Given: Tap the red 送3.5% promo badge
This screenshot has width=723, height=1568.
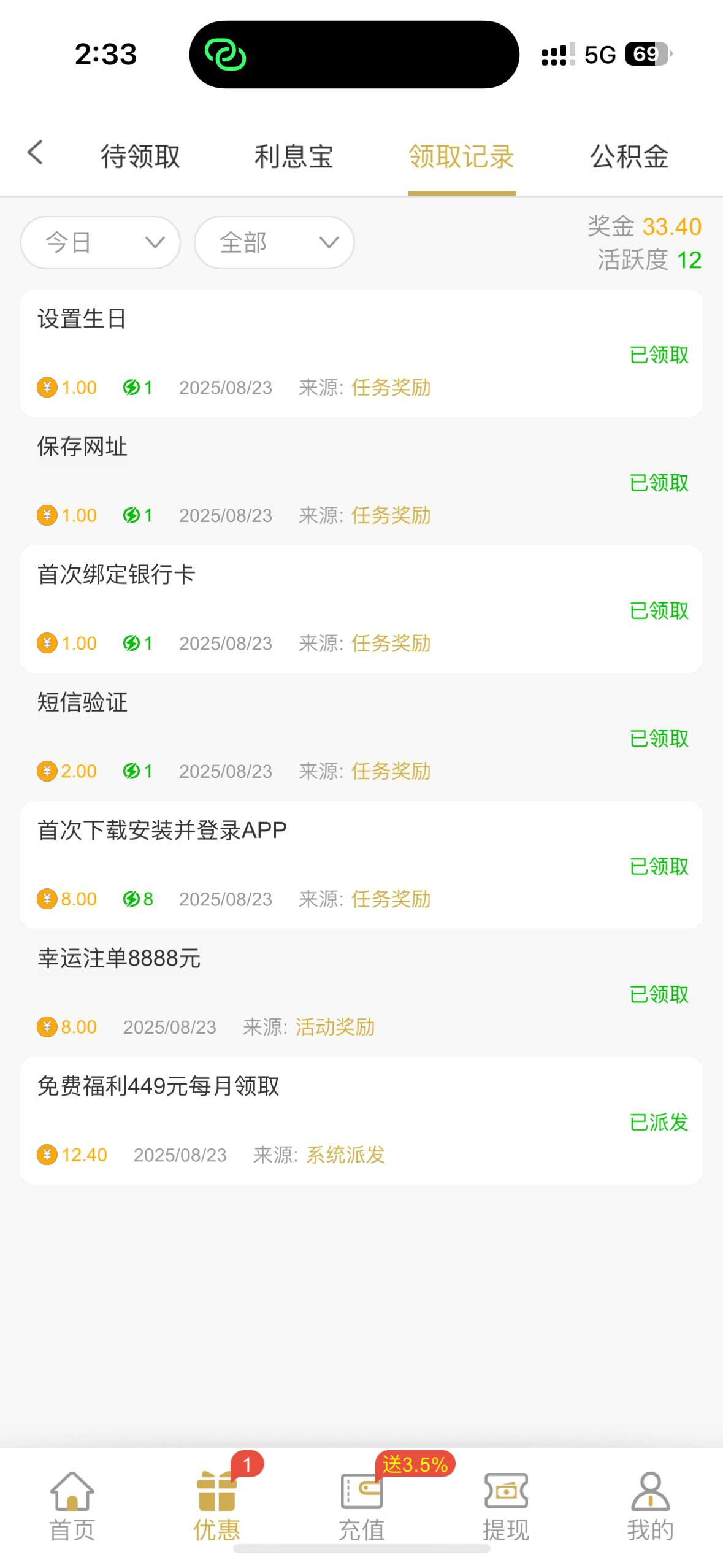Looking at the screenshot, I should 415,1464.
